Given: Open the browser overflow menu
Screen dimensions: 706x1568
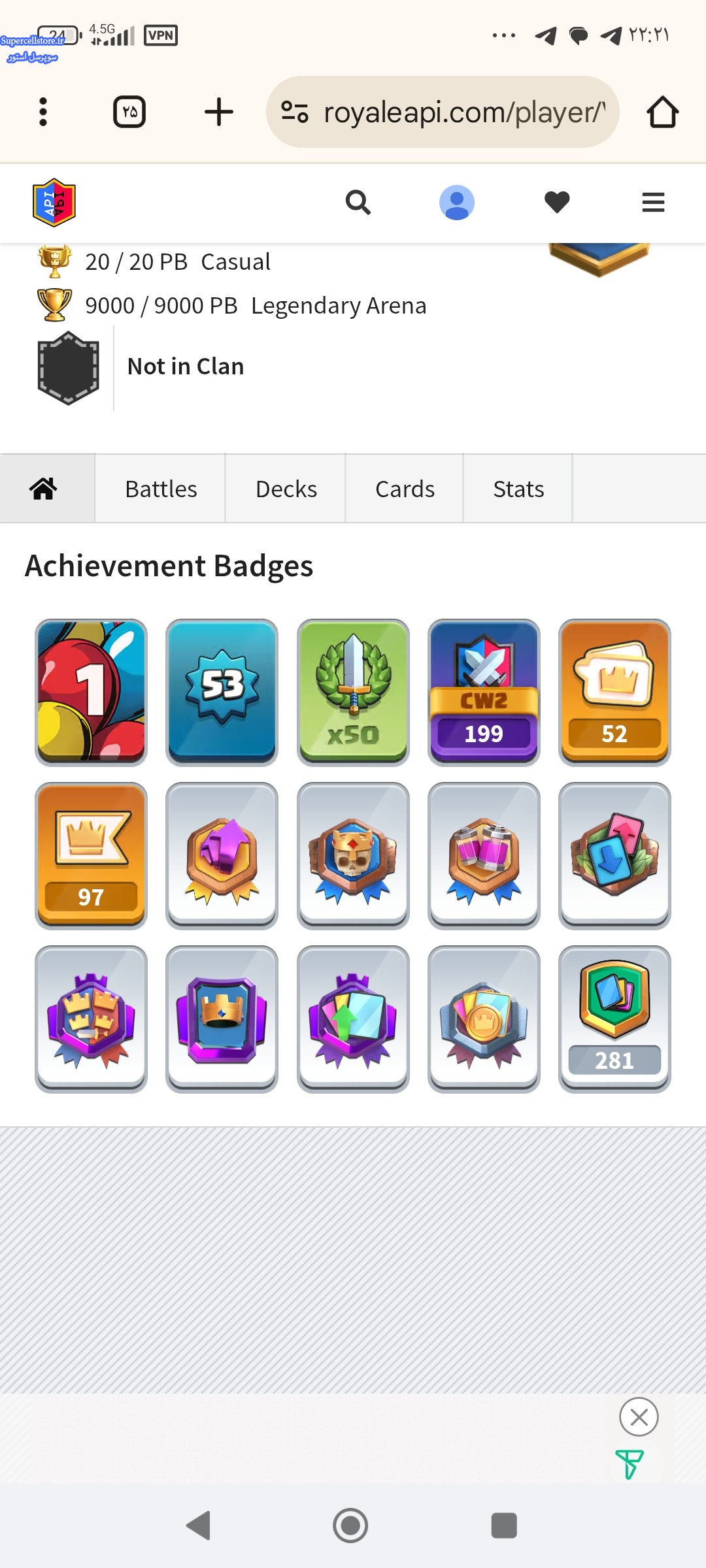Looking at the screenshot, I should (x=43, y=112).
